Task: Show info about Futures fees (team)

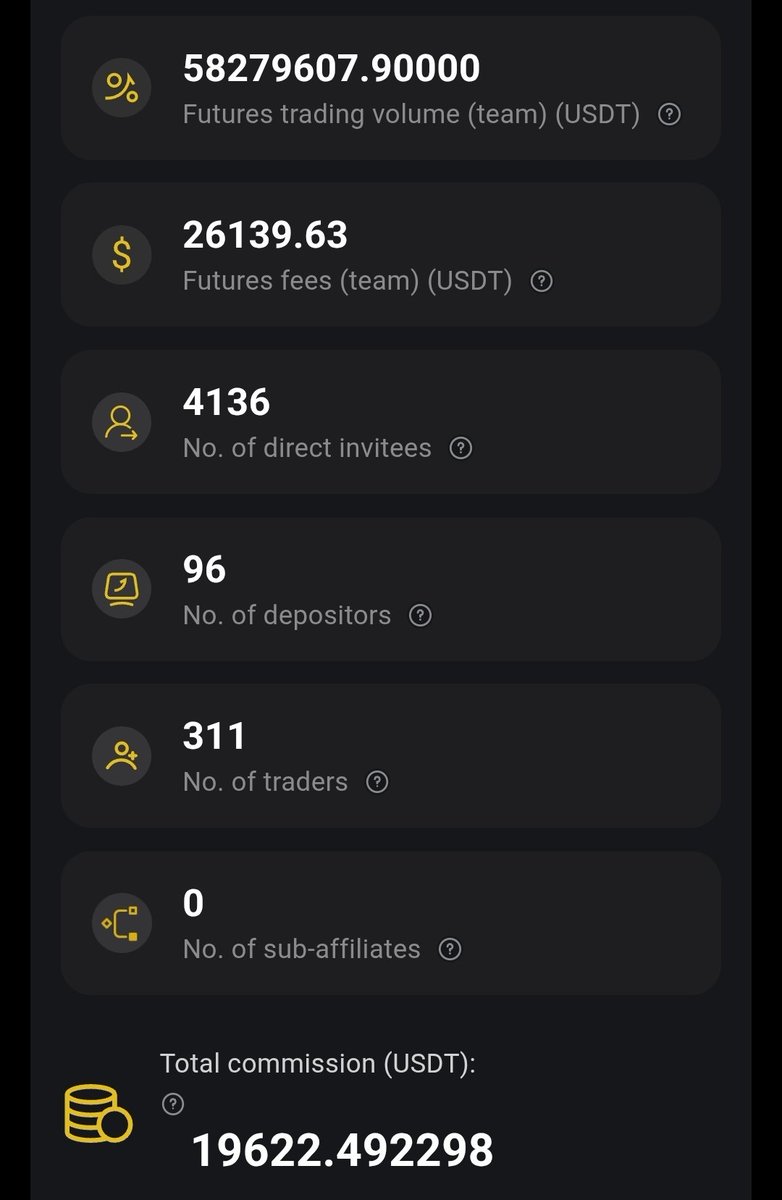Action: point(541,282)
